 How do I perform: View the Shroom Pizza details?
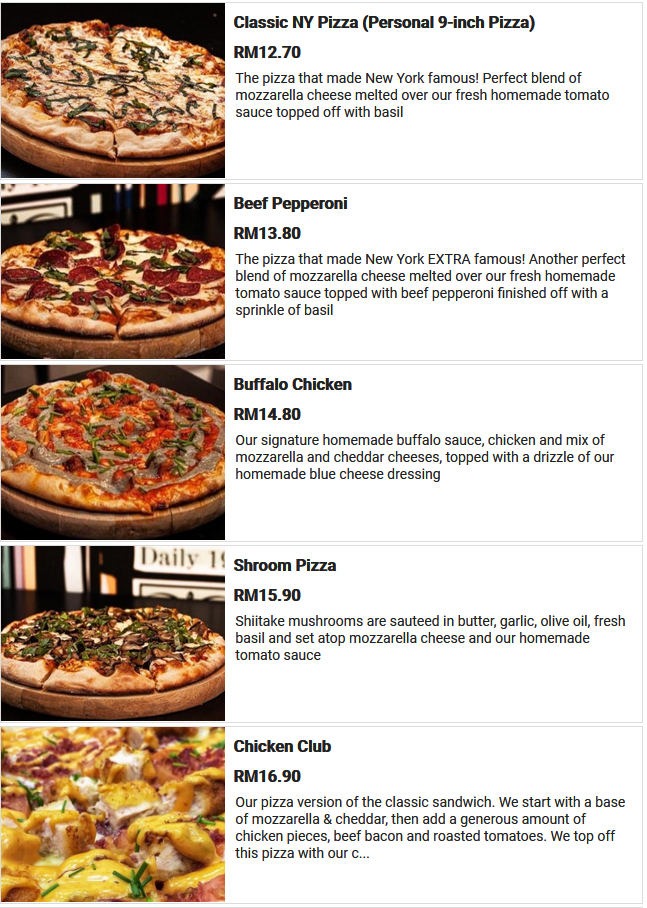pyautogui.click(x=285, y=566)
